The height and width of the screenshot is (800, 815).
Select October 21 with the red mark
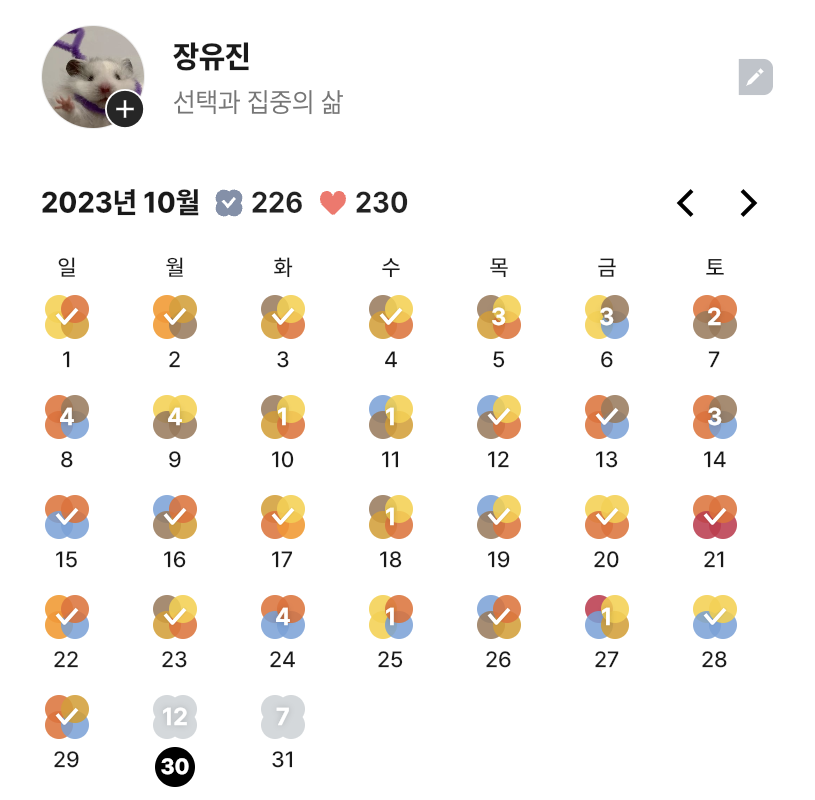pos(714,517)
